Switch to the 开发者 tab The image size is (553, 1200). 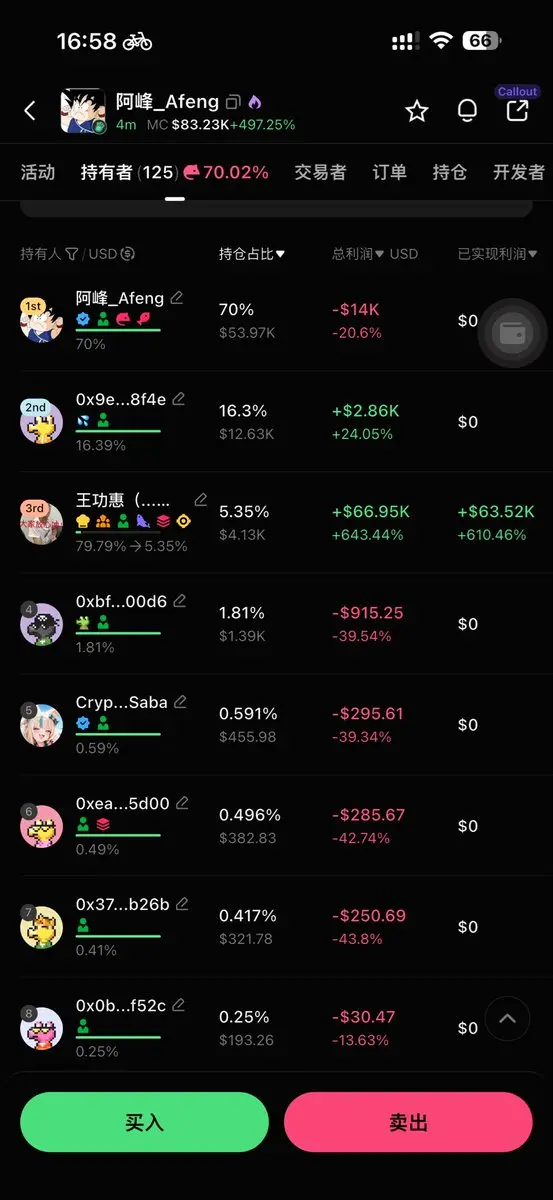[x=518, y=172]
